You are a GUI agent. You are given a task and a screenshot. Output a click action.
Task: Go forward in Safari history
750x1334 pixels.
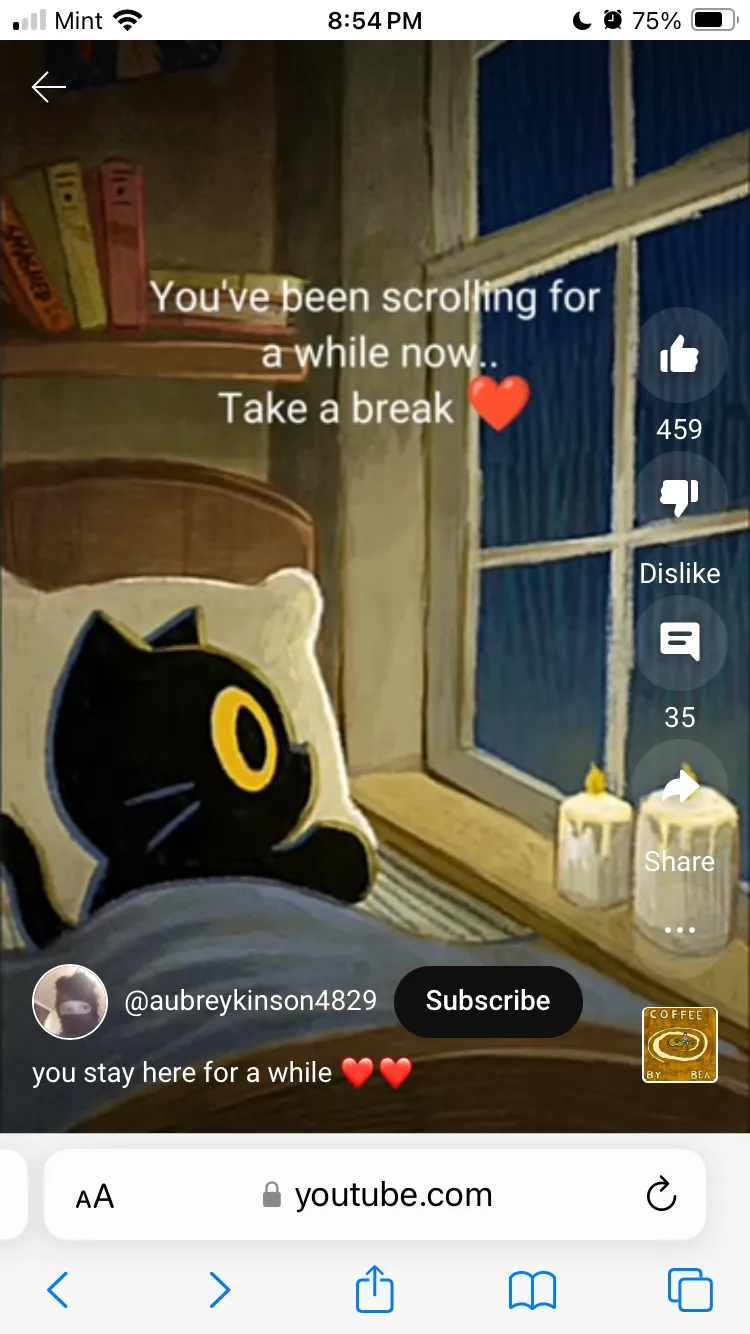click(219, 1290)
